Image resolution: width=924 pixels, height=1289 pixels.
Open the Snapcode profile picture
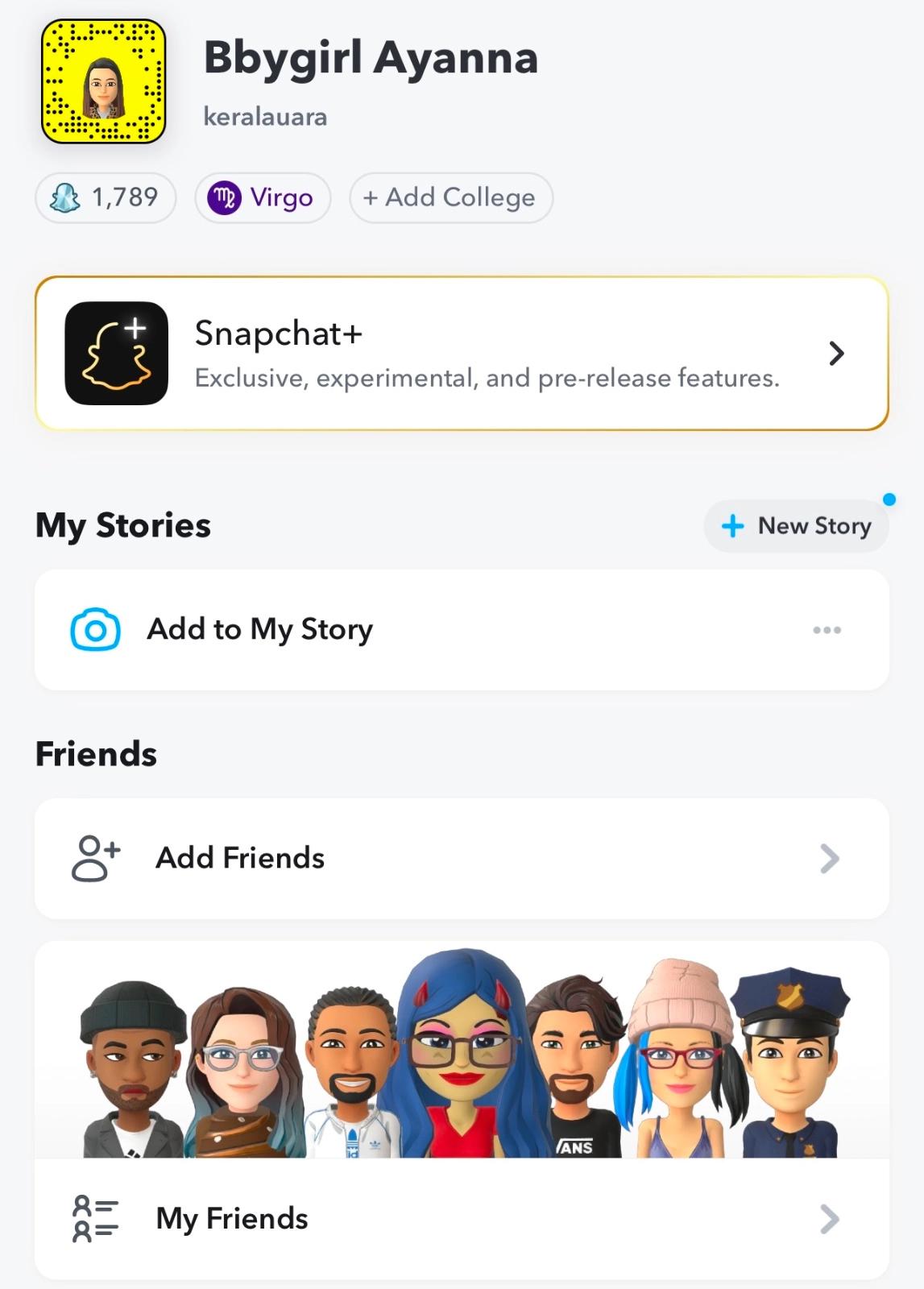click(x=103, y=82)
